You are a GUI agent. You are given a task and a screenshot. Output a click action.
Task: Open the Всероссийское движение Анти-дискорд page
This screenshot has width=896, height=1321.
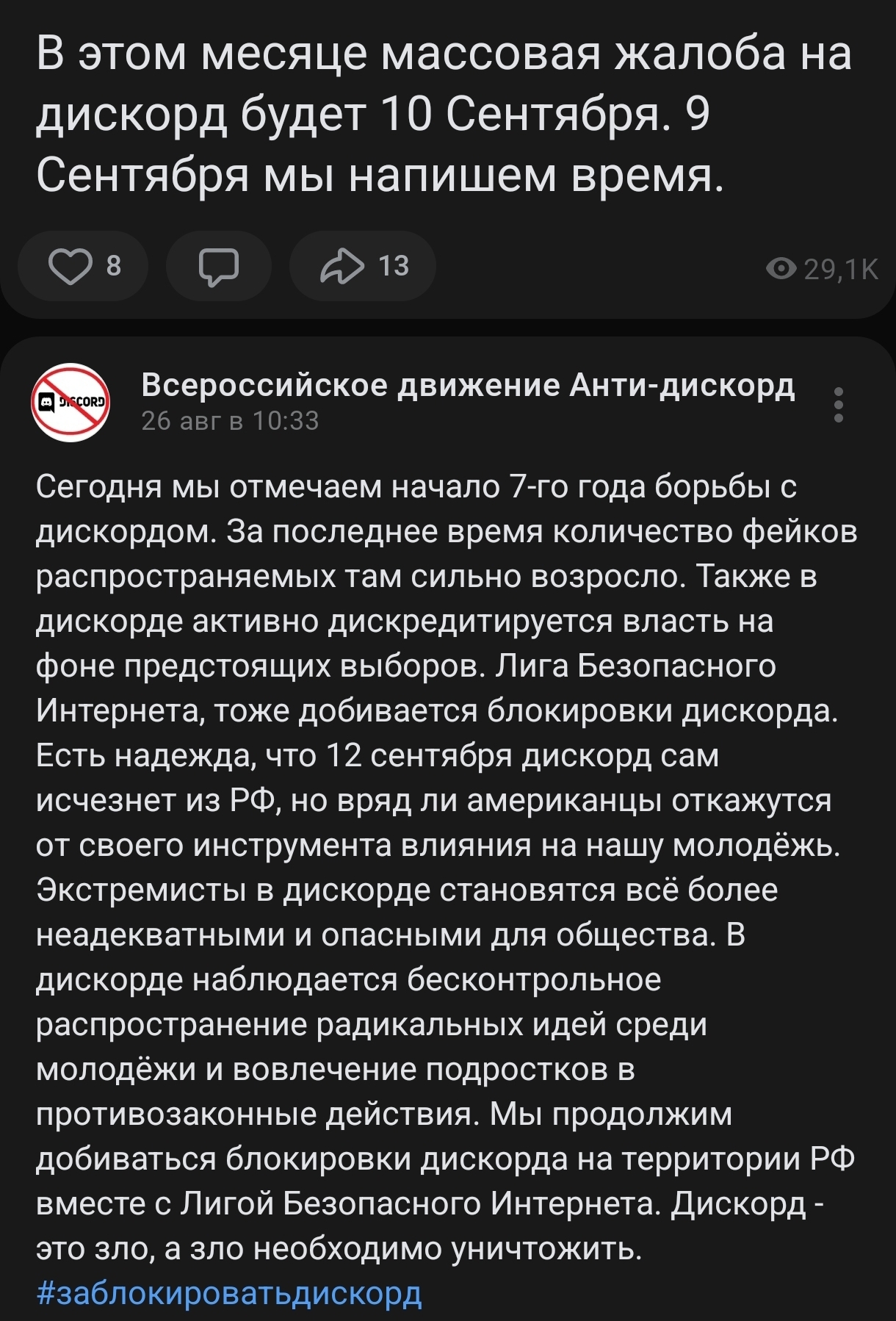point(468,385)
